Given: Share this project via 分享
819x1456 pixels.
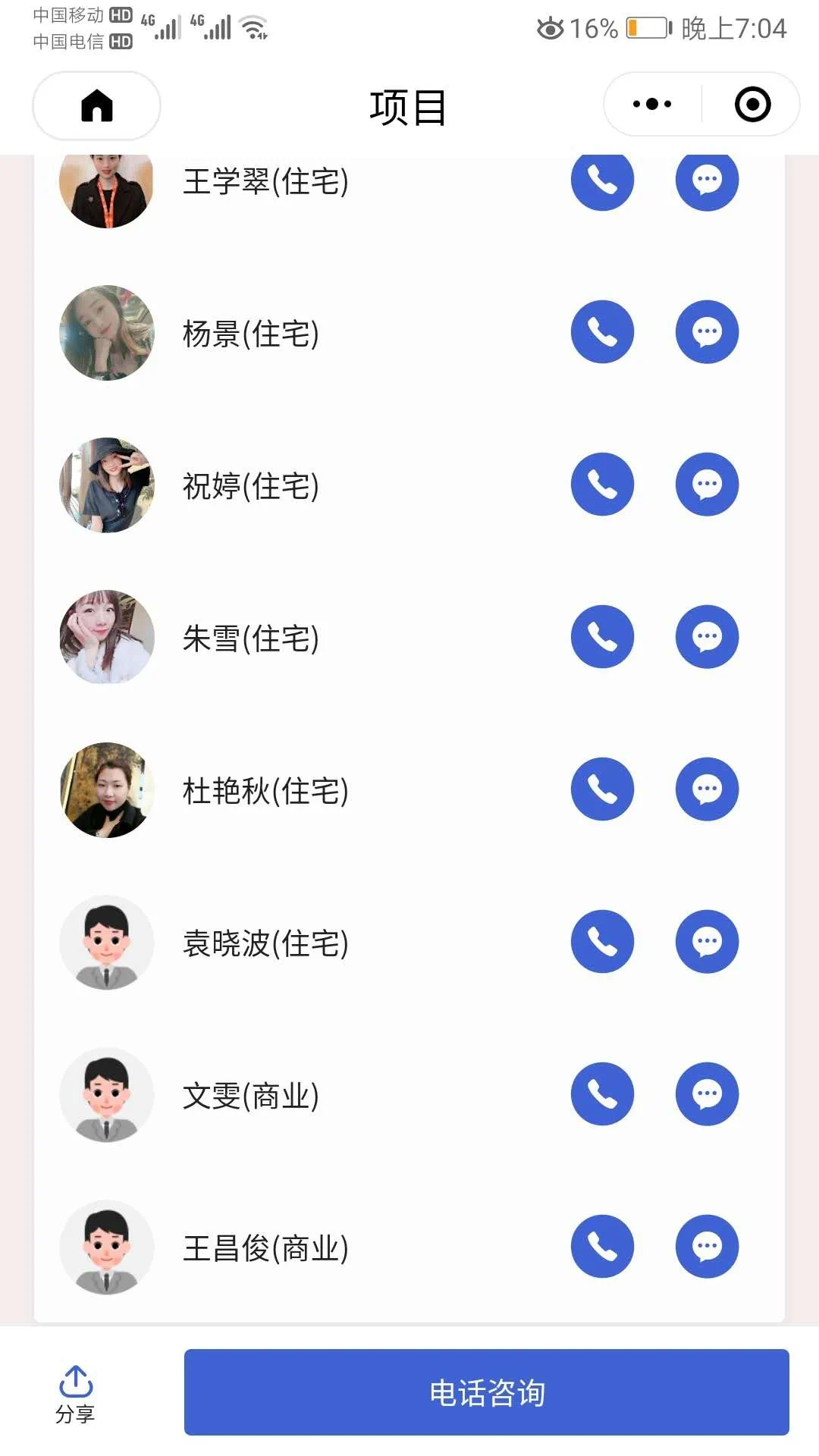Looking at the screenshot, I should (x=75, y=1394).
